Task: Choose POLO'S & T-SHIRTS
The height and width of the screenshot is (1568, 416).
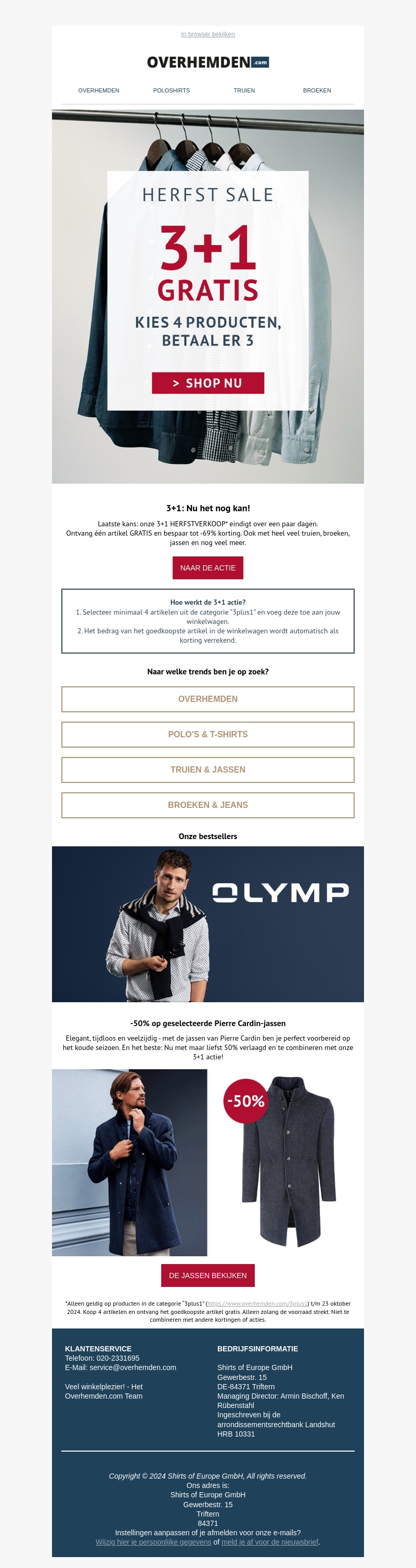Action: 207,734
